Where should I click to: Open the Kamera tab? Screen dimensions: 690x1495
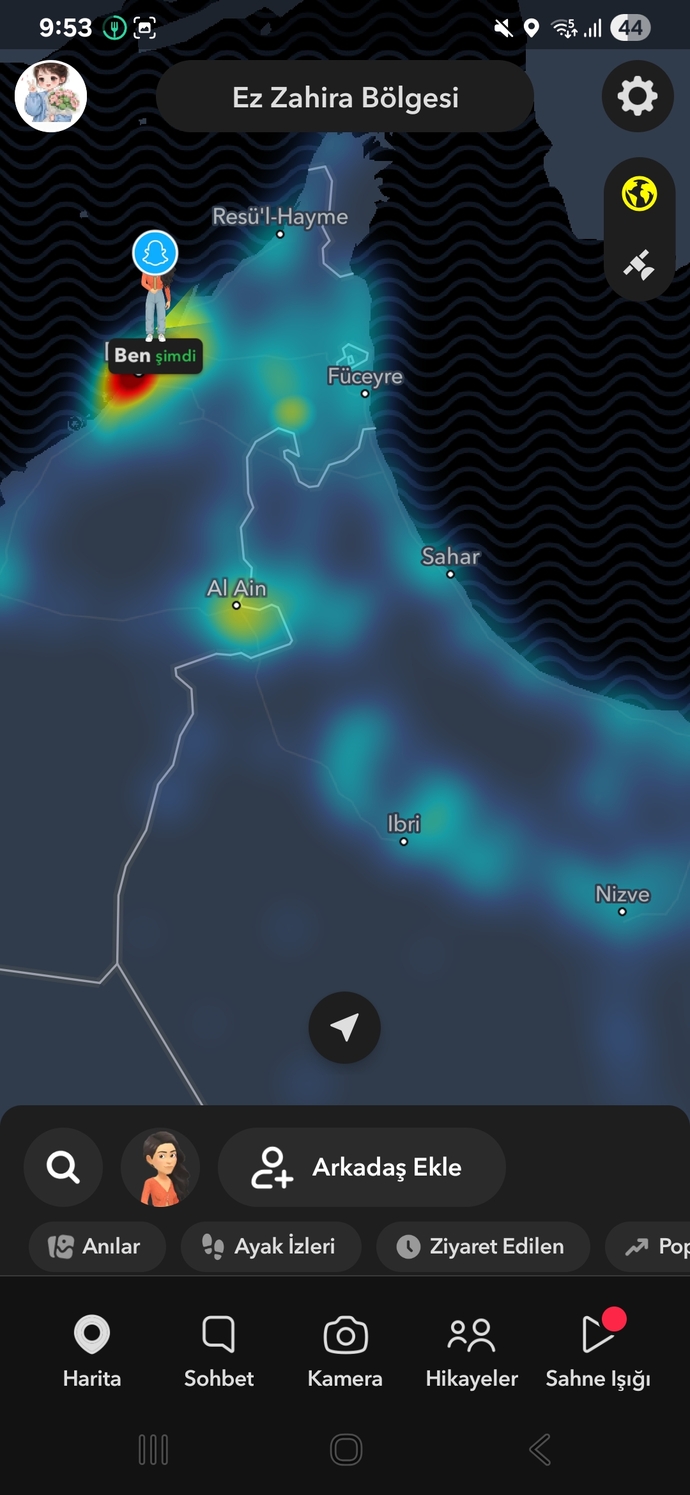(345, 1352)
